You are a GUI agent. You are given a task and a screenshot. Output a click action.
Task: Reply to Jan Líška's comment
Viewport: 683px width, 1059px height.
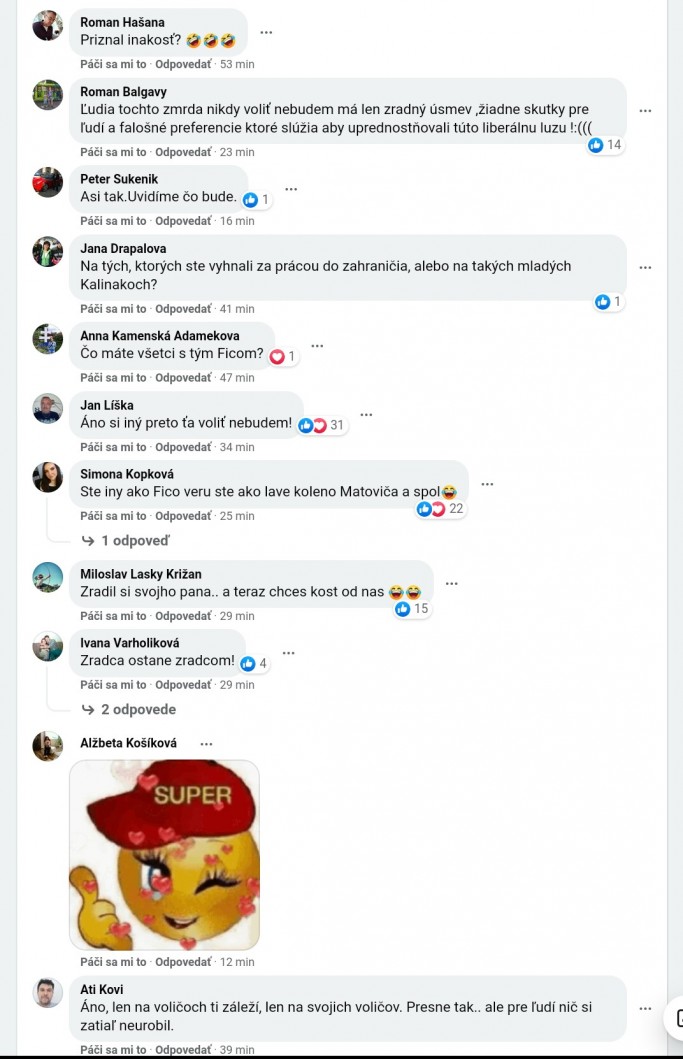click(x=183, y=447)
